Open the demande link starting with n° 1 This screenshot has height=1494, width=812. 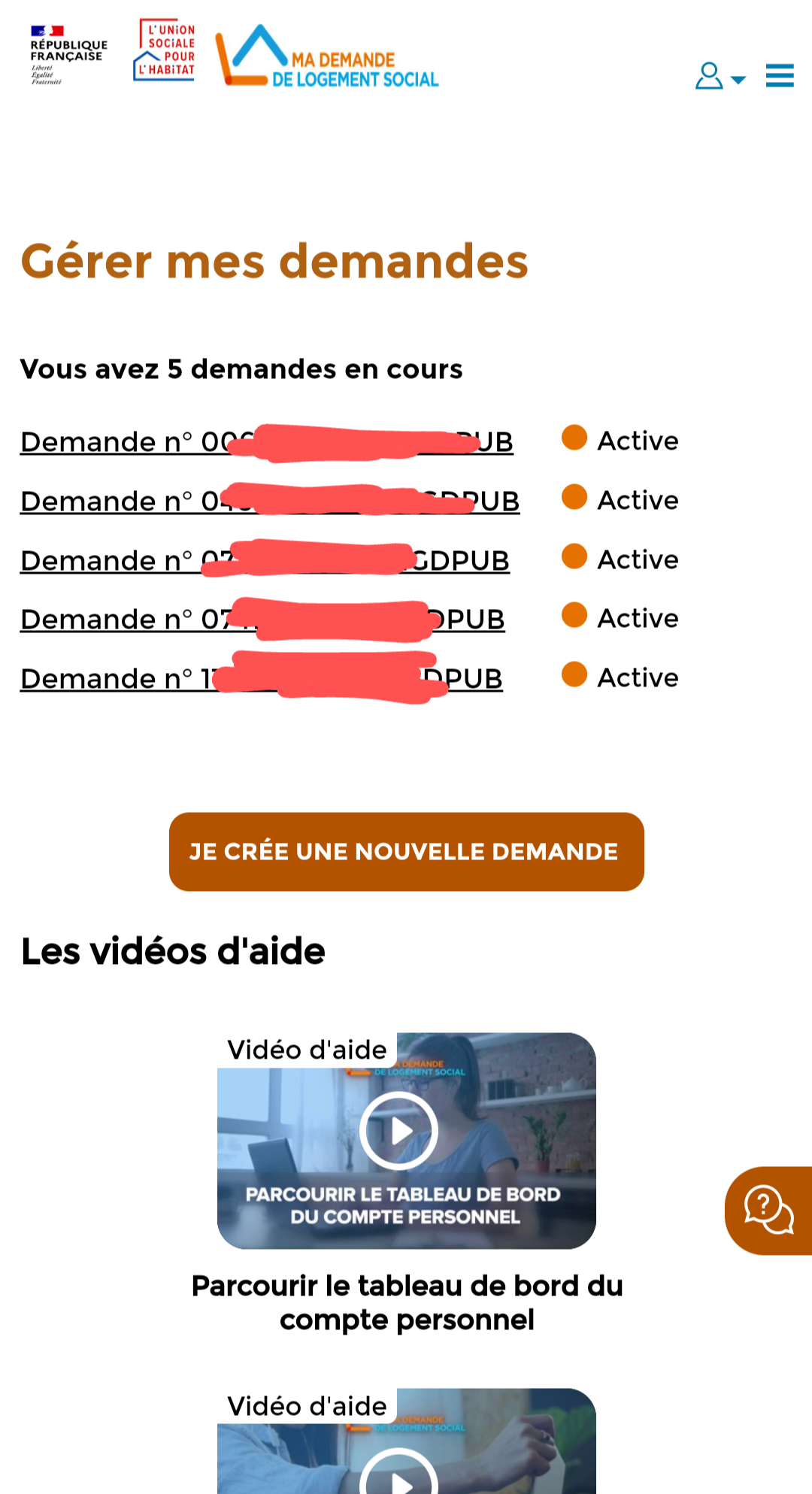click(x=261, y=679)
